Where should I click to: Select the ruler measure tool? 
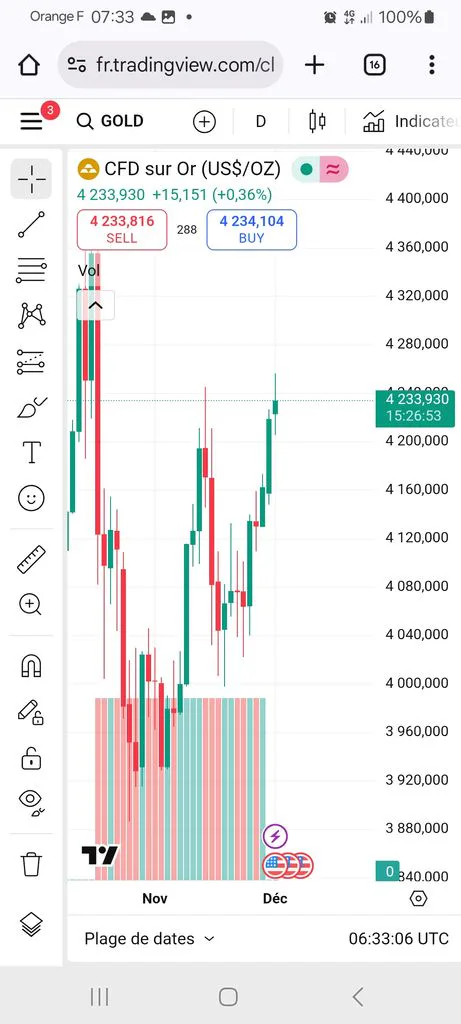[31, 559]
